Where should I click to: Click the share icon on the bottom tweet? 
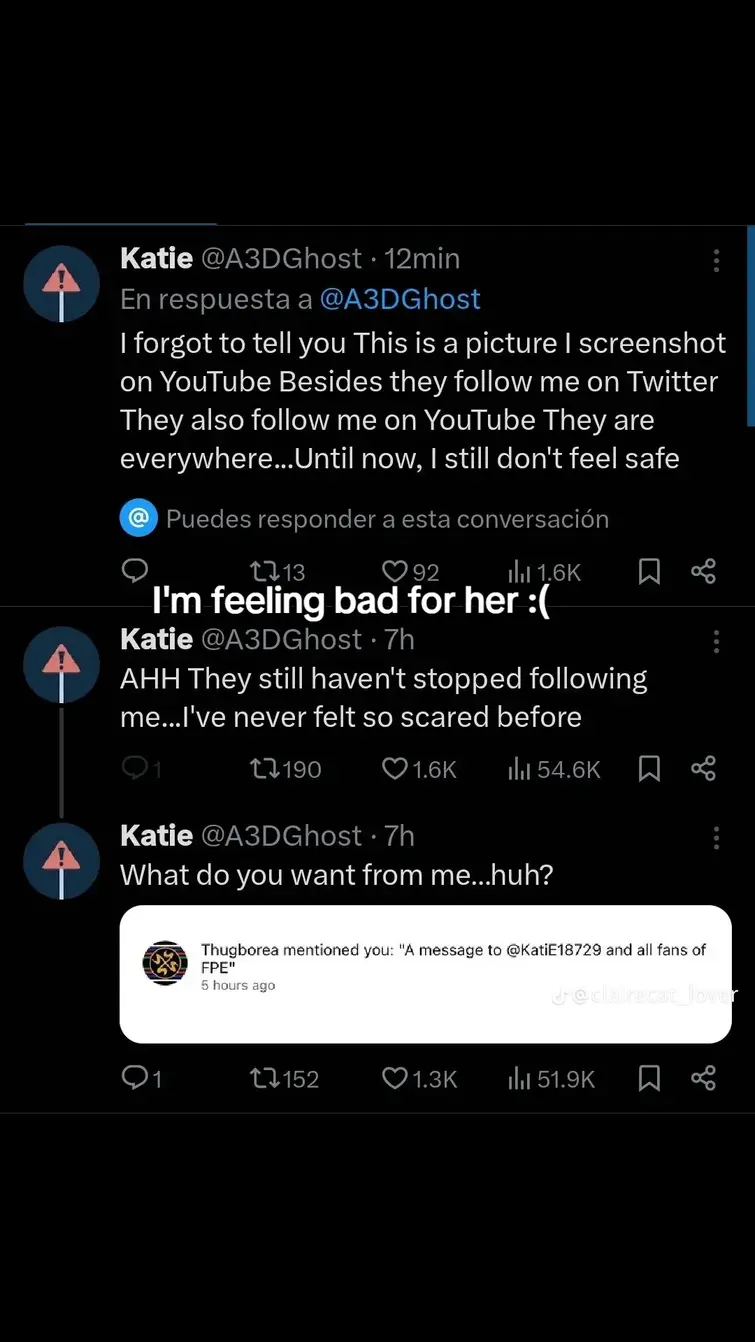coord(703,1079)
